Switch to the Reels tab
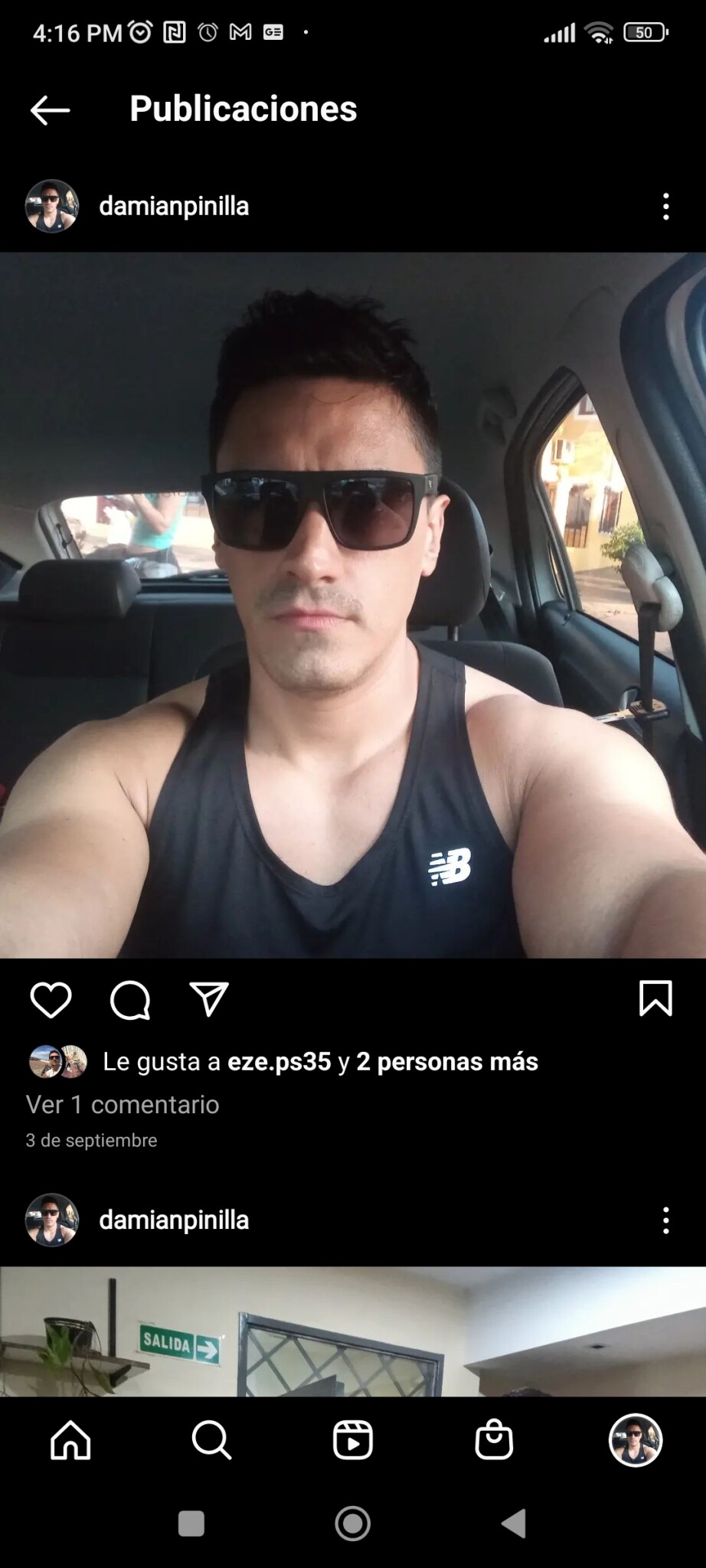Image resolution: width=706 pixels, height=1568 pixels. [353, 1440]
